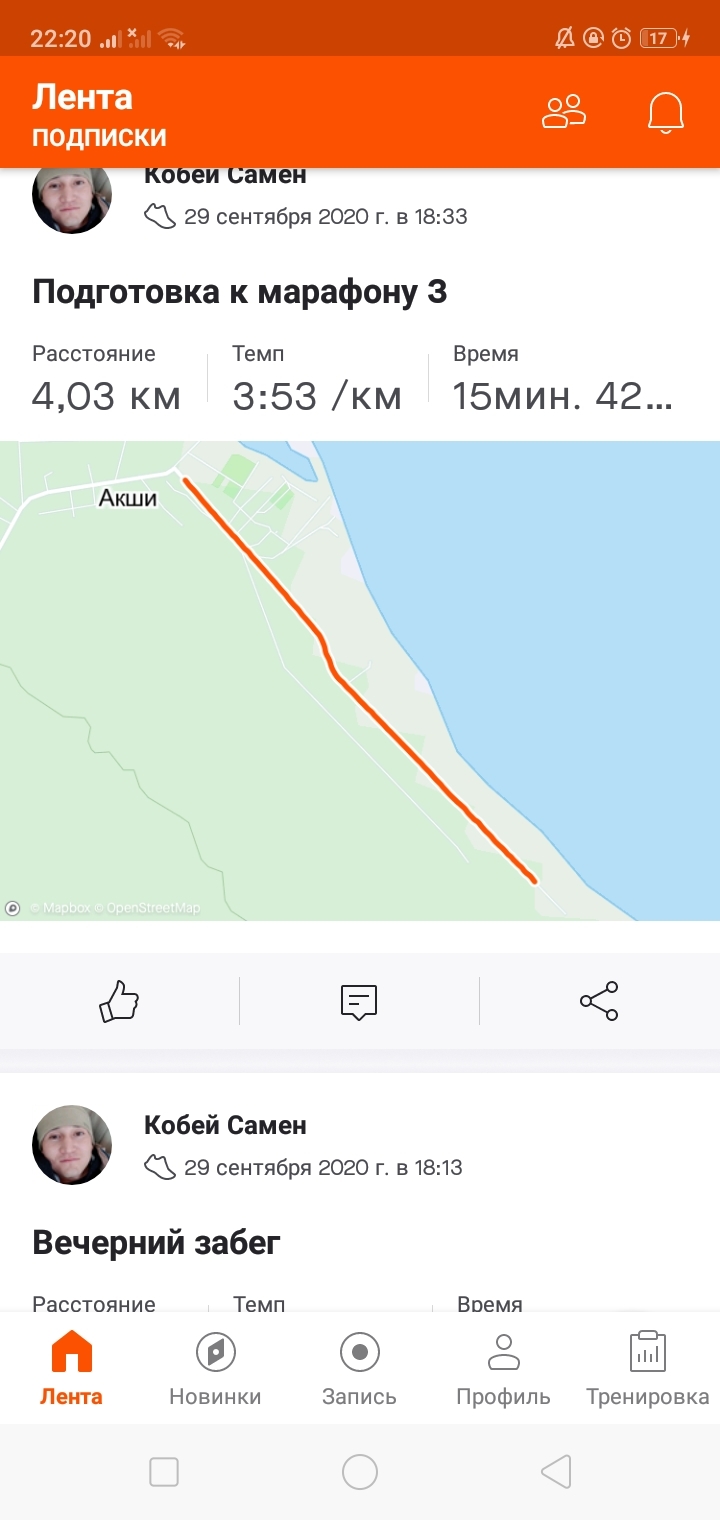Viewport: 720px width, 1520px height.
Task: Comment on the Подготовка к марафону 3 activity
Action: point(359,1001)
